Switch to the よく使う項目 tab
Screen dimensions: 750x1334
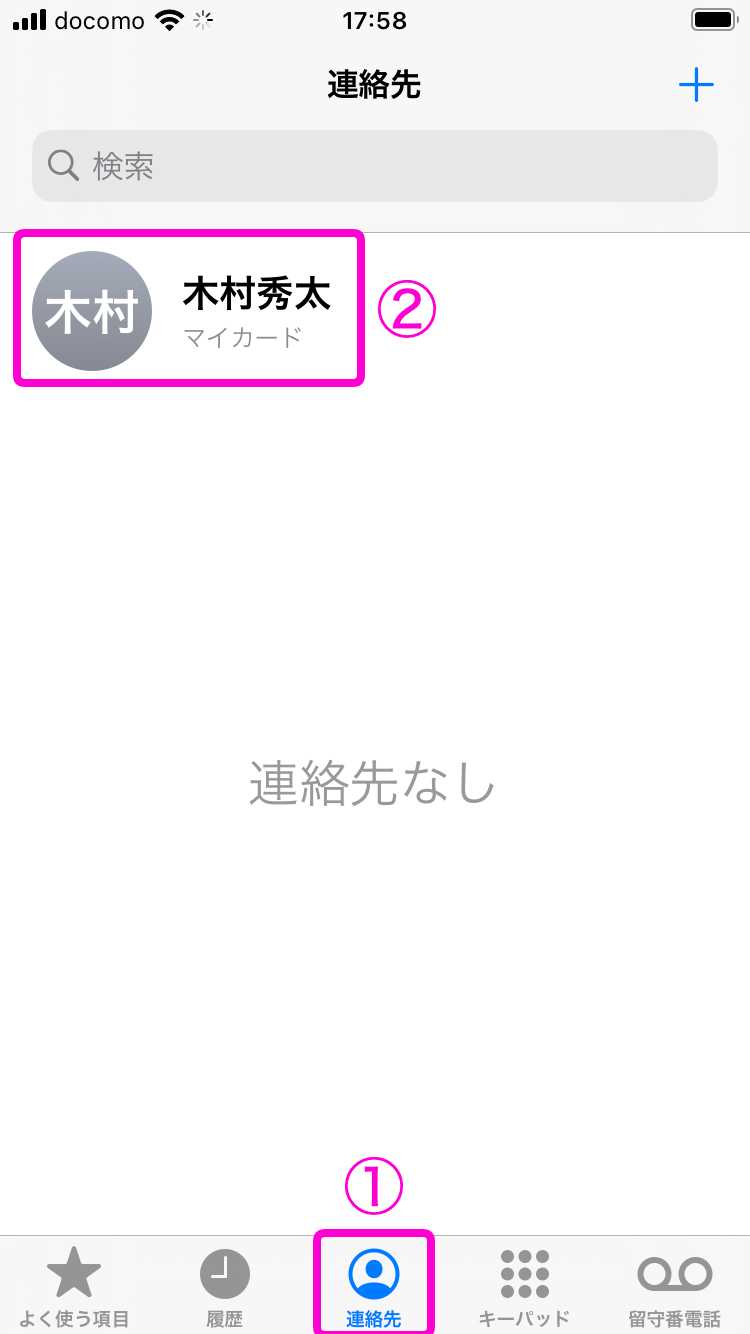(x=75, y=1287)
